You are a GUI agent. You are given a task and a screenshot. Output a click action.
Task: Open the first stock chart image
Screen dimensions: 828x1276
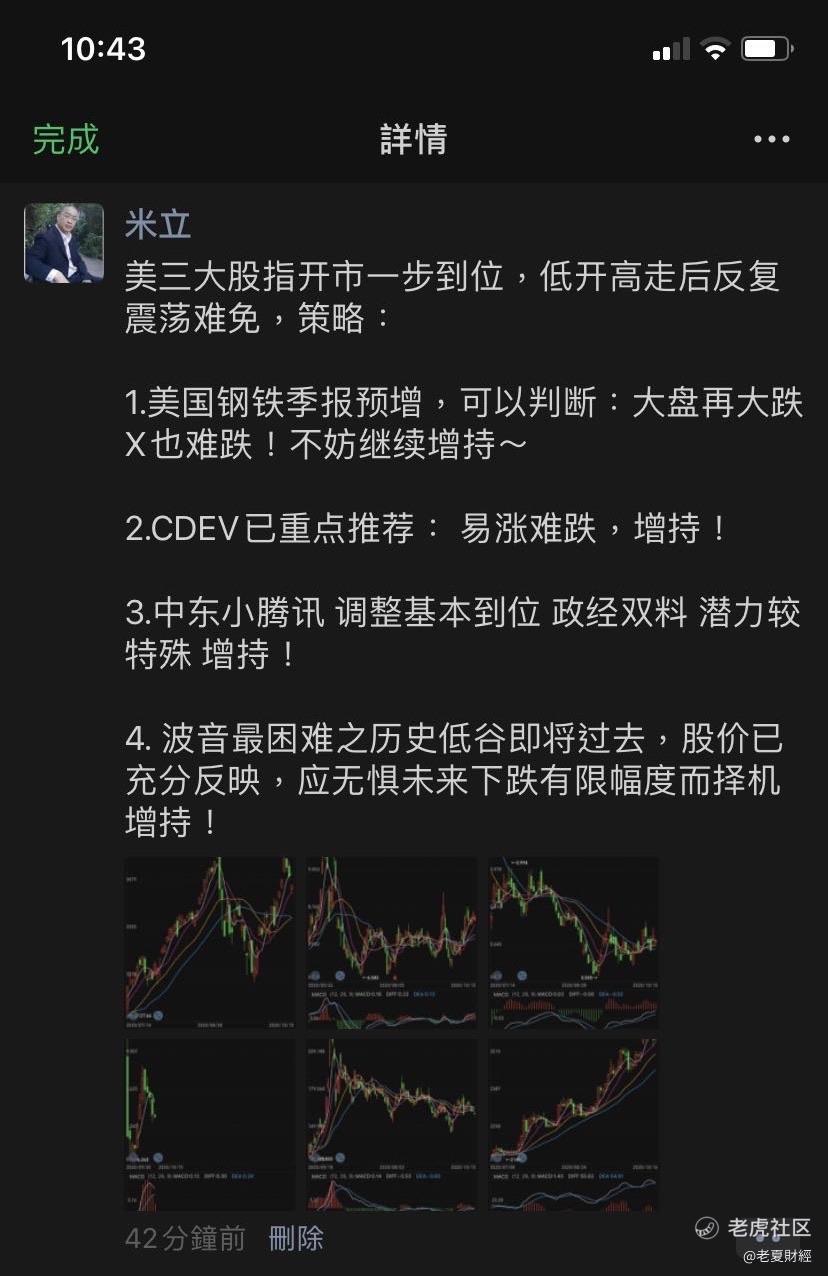click(x=210, y=943)
